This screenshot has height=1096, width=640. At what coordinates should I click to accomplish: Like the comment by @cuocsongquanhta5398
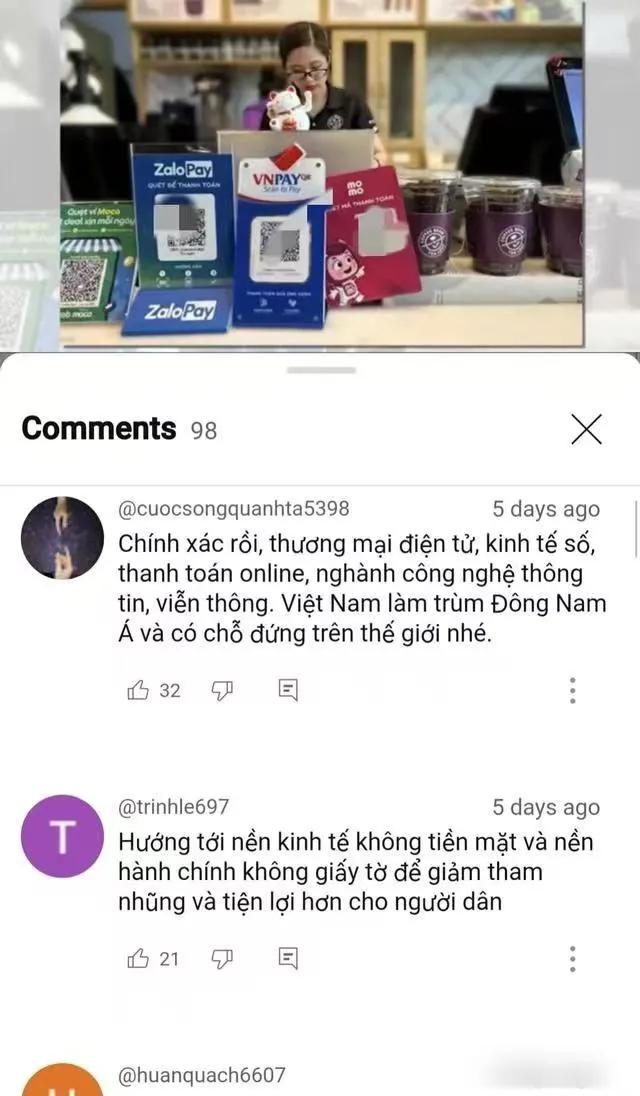[x=139, y=690]
